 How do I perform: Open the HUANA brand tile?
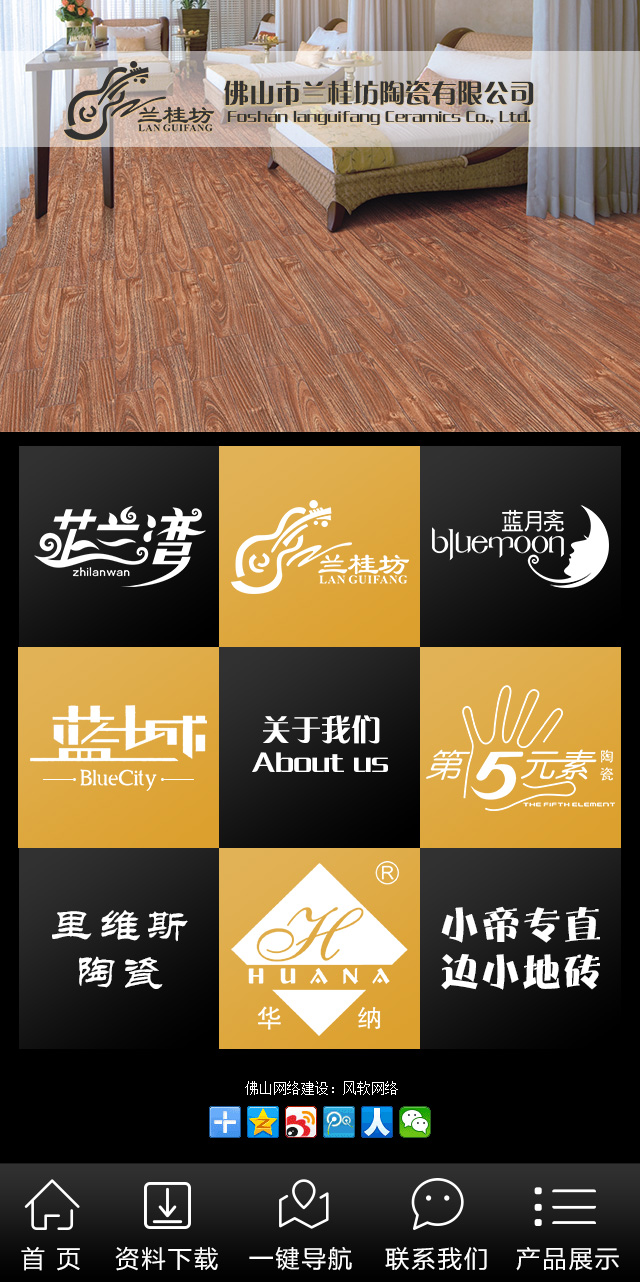pos(319,948)
